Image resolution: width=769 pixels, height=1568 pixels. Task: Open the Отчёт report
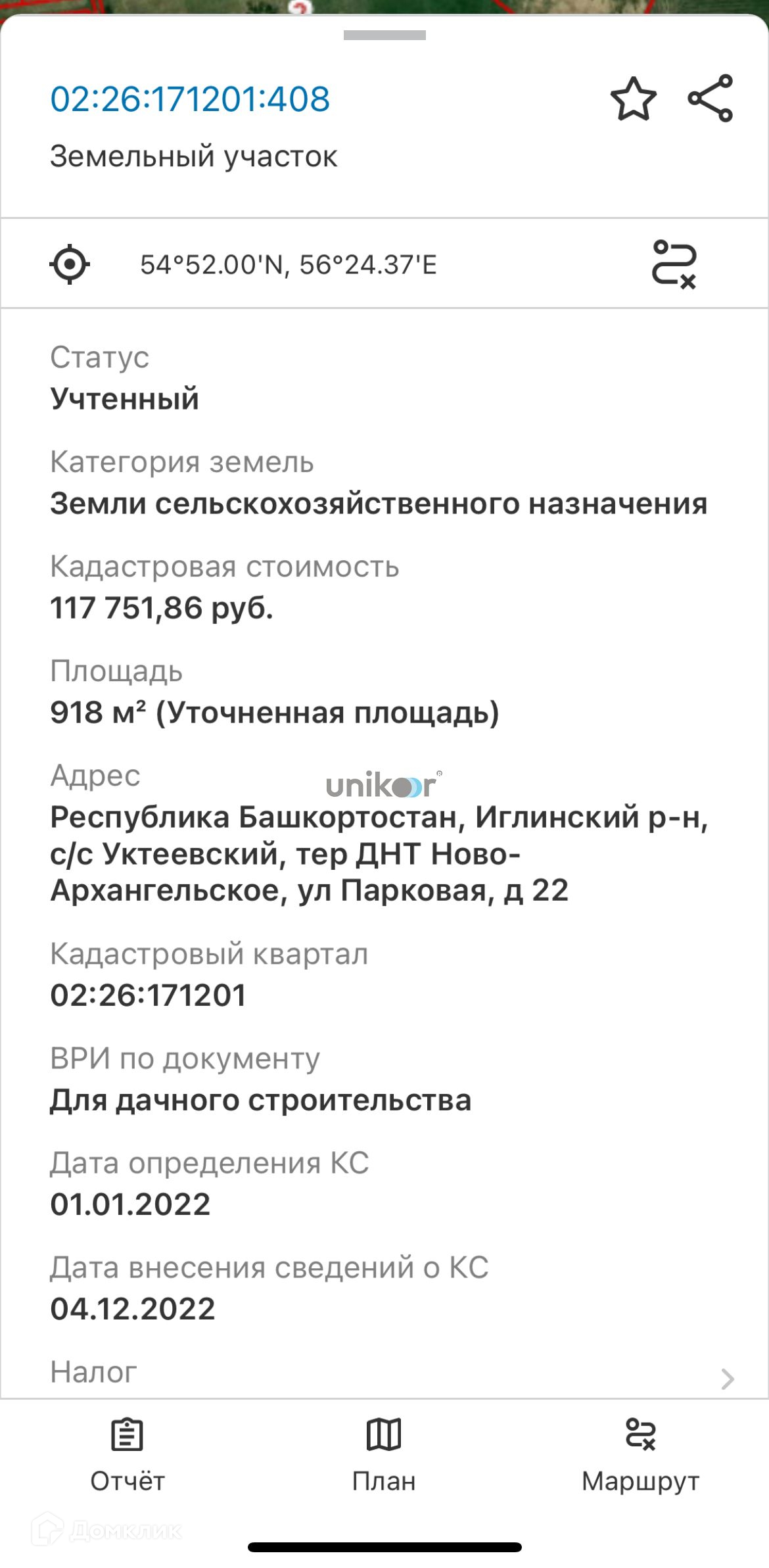click(128, 1454)
